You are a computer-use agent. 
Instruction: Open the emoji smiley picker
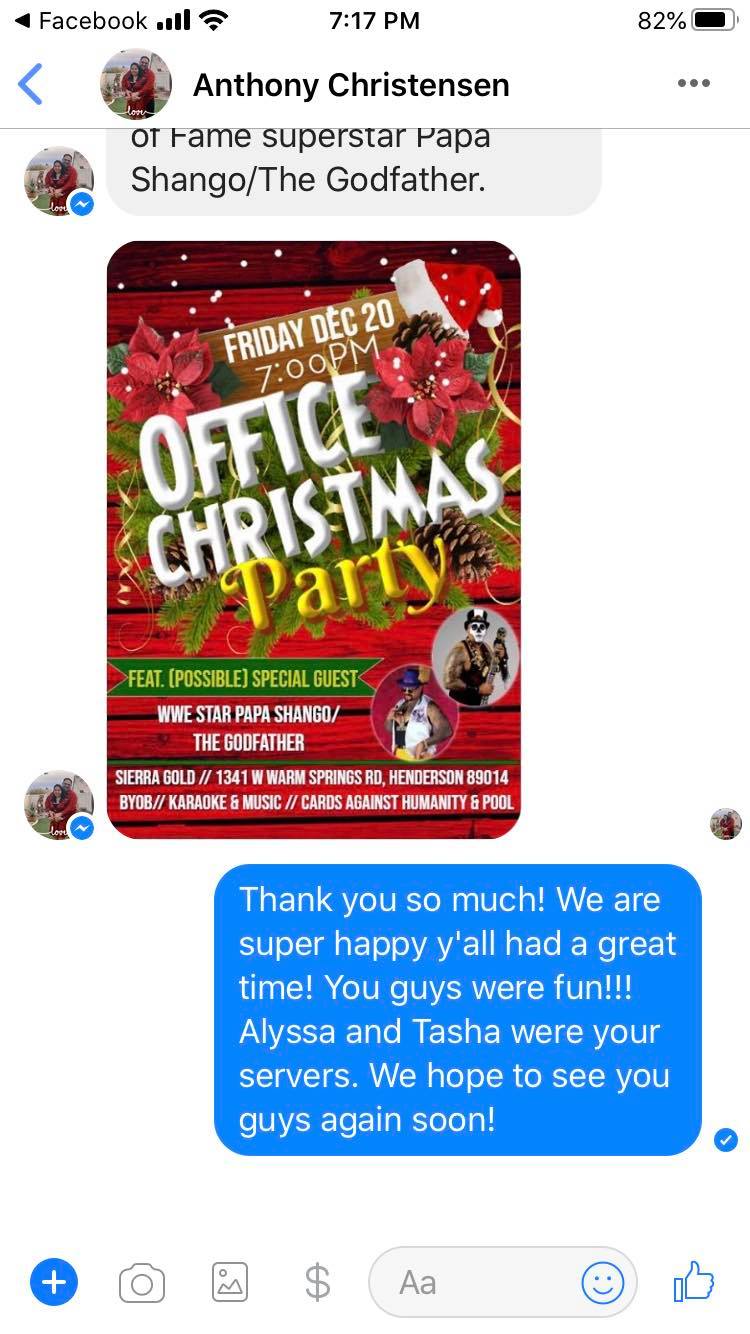point(602,1282)
